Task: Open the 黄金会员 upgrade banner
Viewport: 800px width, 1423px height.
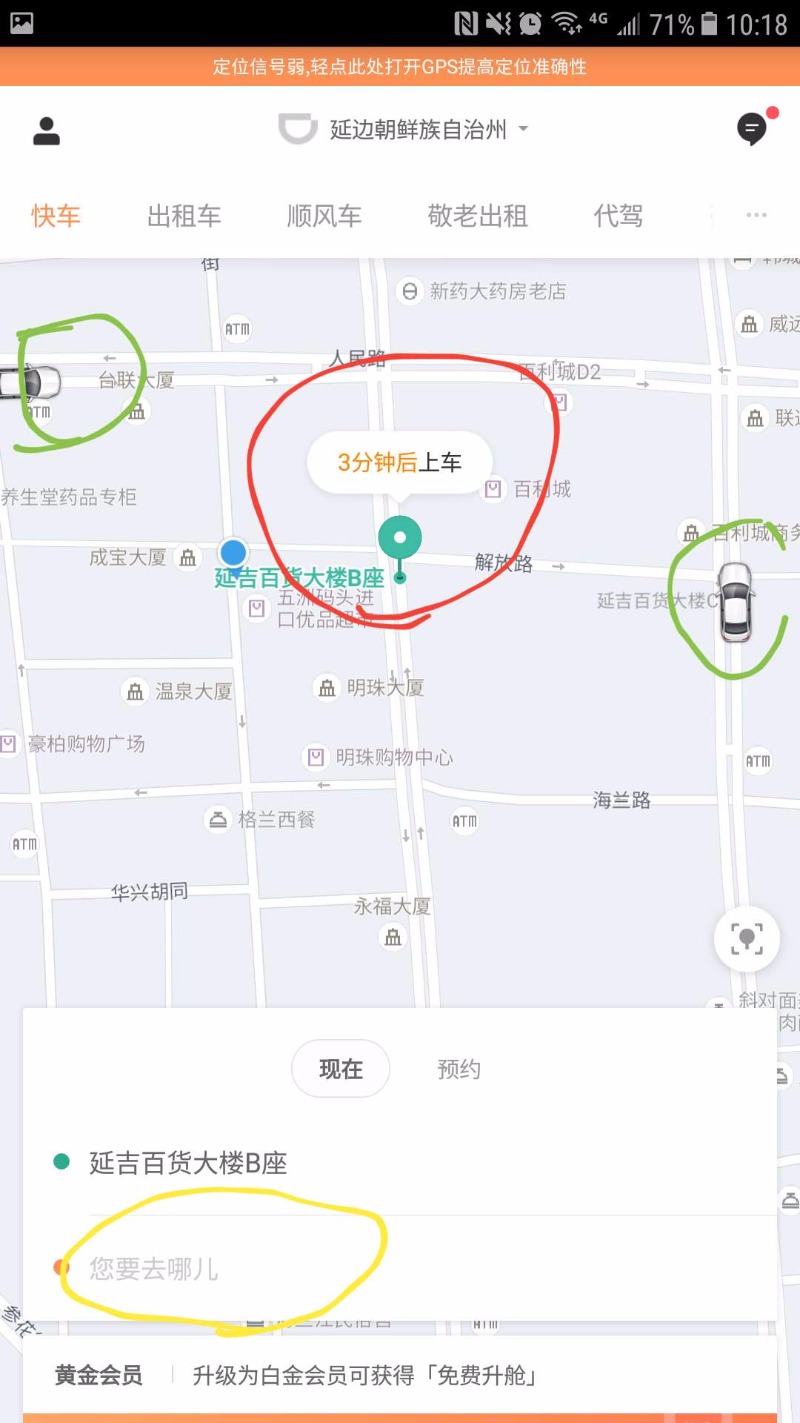Action: tap(400, 1376)
